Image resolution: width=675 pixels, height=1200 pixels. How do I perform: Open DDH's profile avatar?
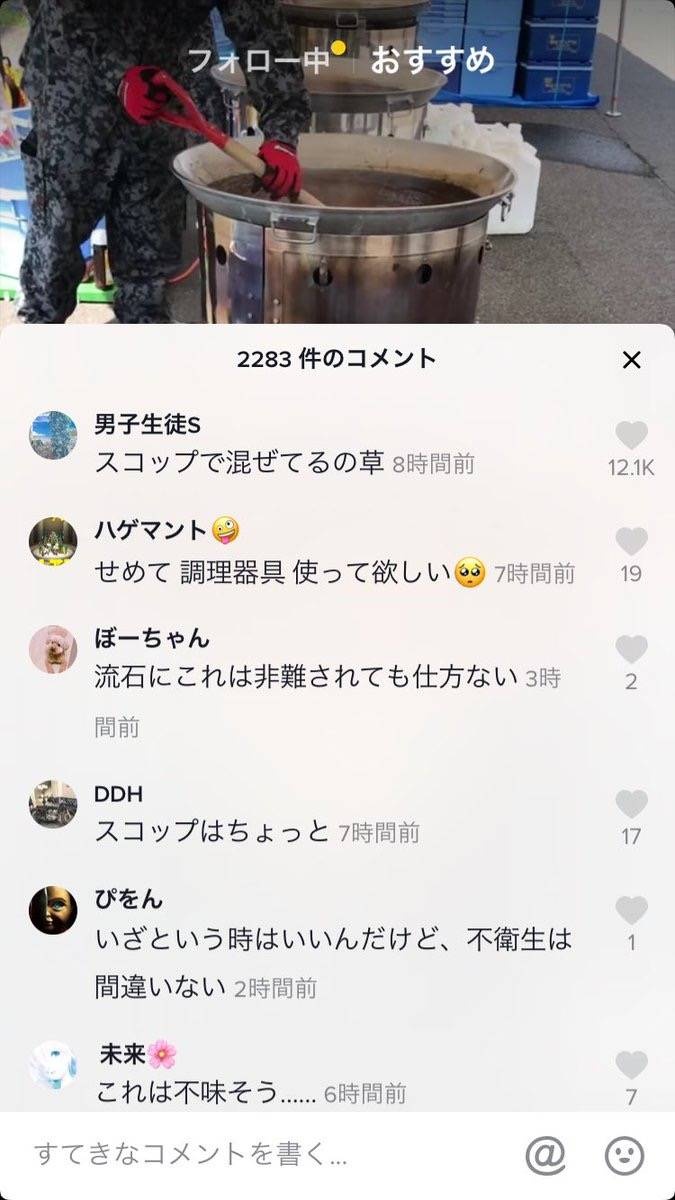click(53, 804)
